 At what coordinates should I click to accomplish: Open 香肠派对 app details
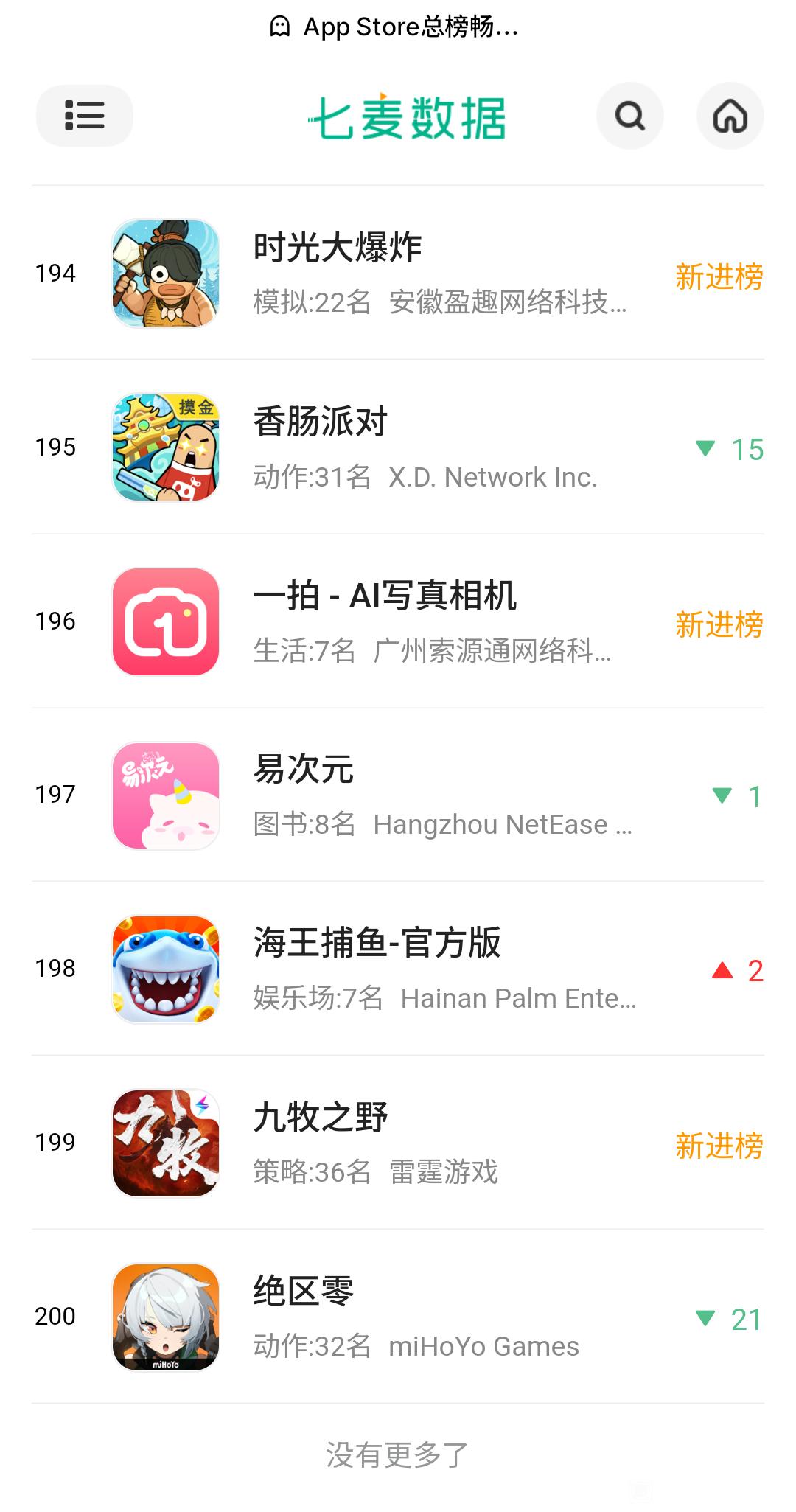321,422
